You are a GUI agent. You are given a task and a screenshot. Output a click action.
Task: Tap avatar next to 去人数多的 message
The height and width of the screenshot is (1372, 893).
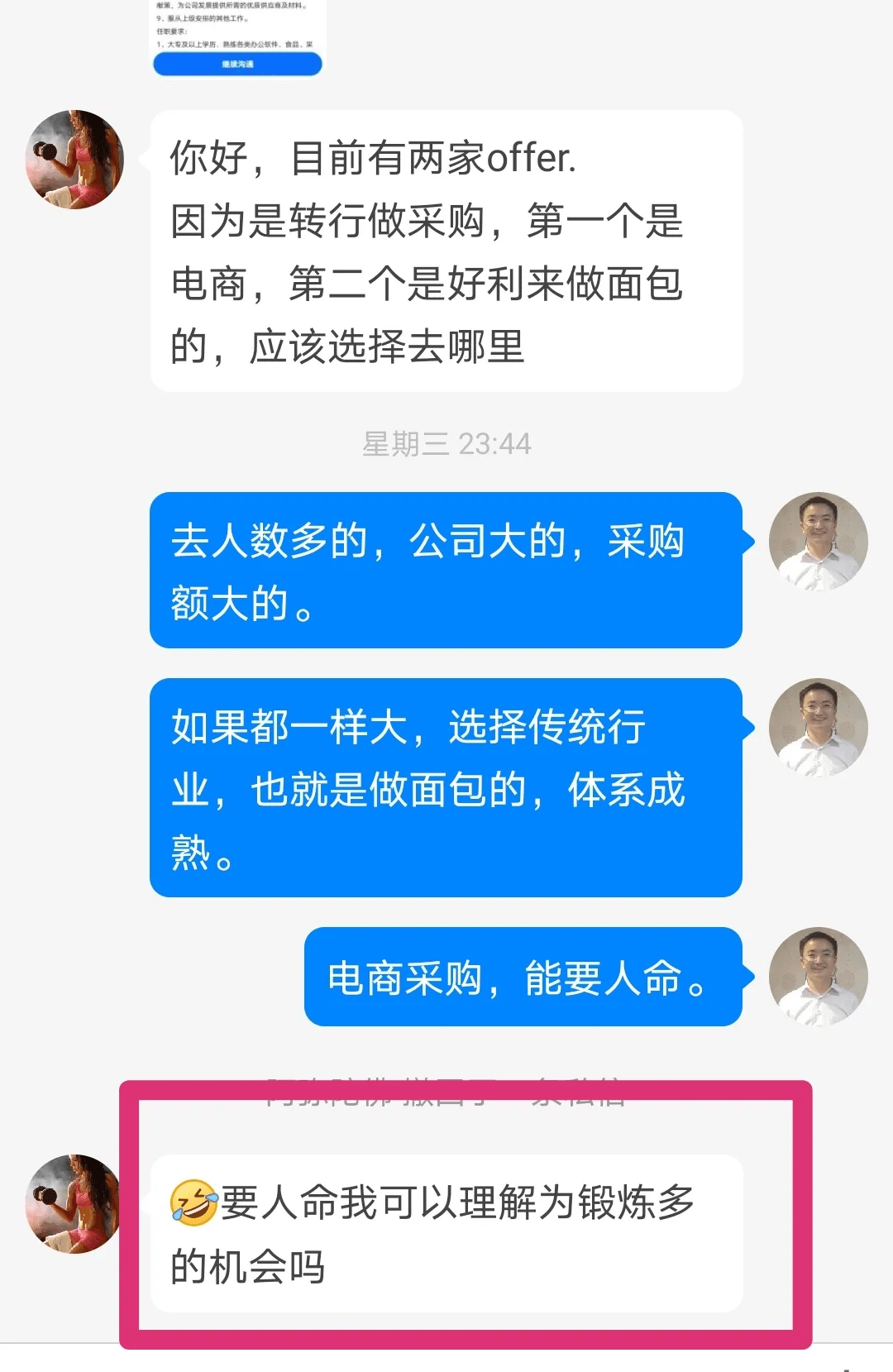click(x=818, y=542)
